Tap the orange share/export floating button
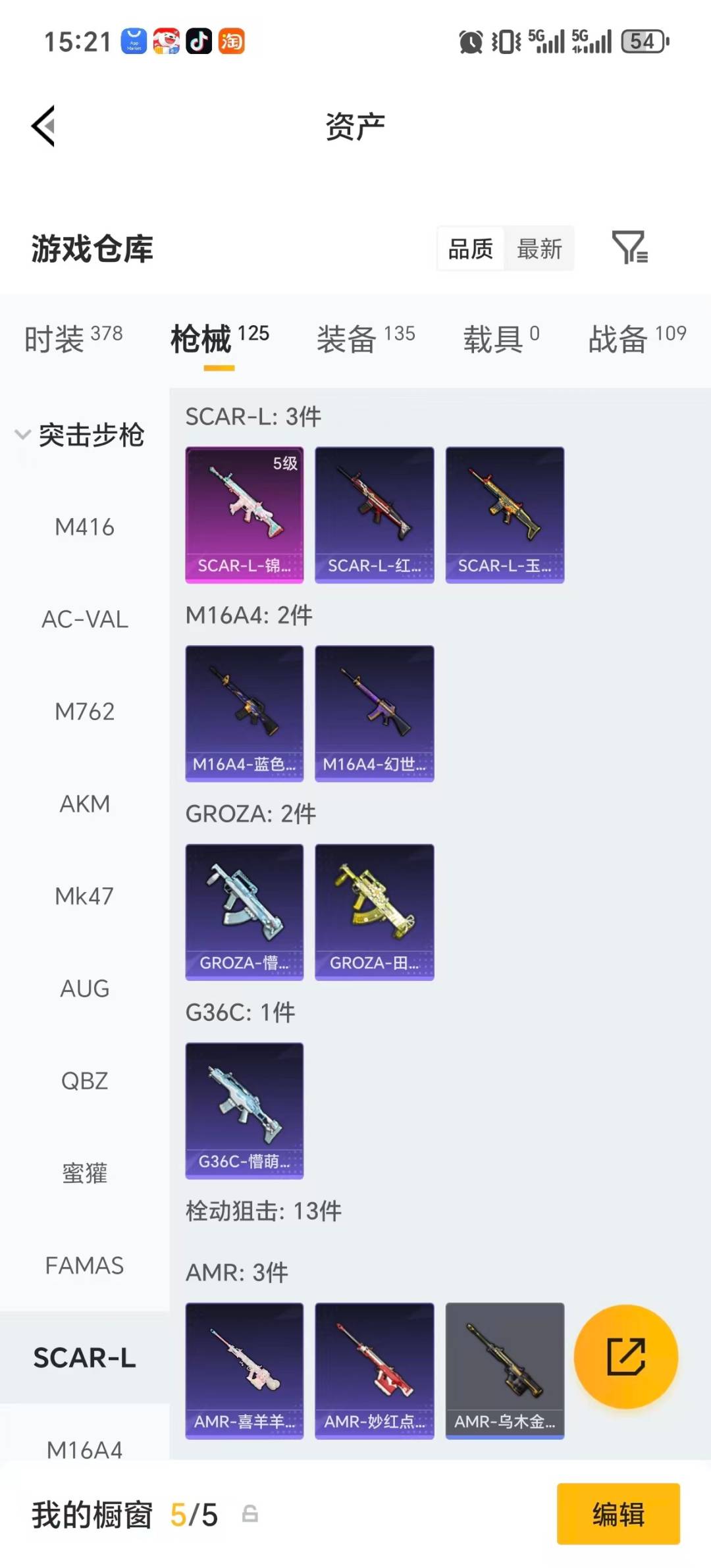This screenshot has width=711, height=1568. tap(625, 1357)
